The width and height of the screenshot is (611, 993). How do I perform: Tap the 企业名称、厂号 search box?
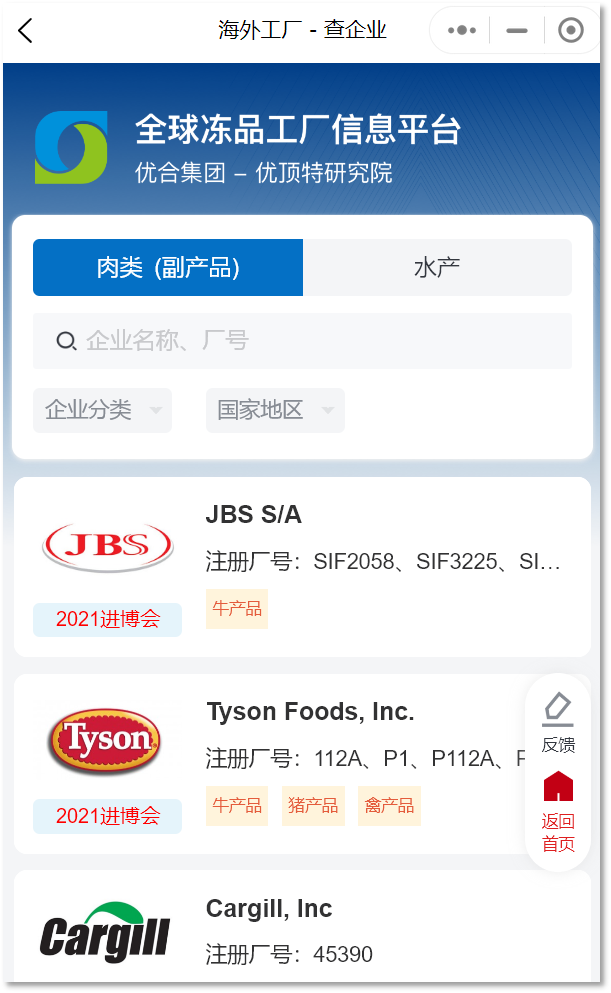tap(303, 341)
